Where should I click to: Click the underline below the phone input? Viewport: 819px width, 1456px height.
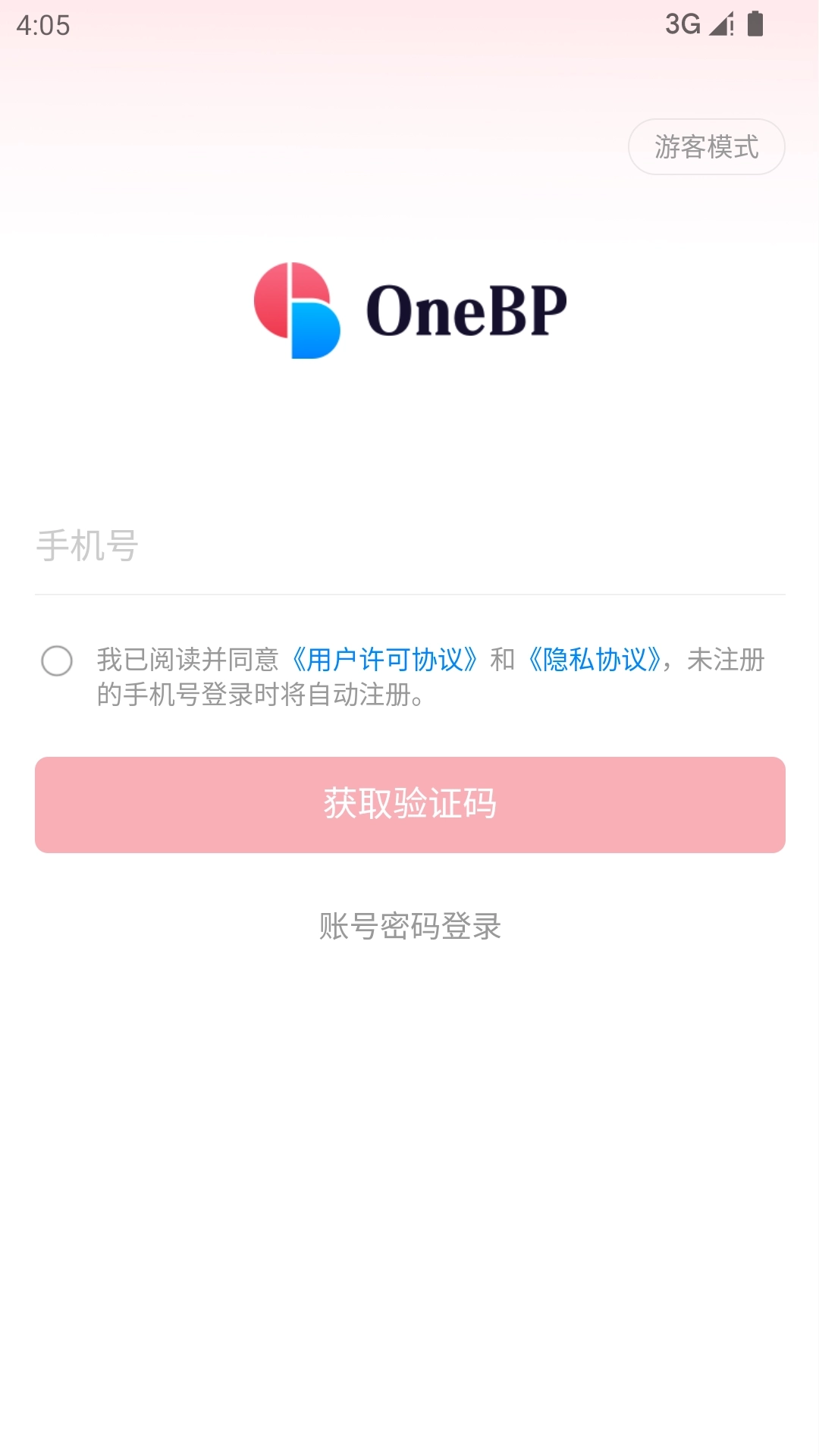pos(409,596)
